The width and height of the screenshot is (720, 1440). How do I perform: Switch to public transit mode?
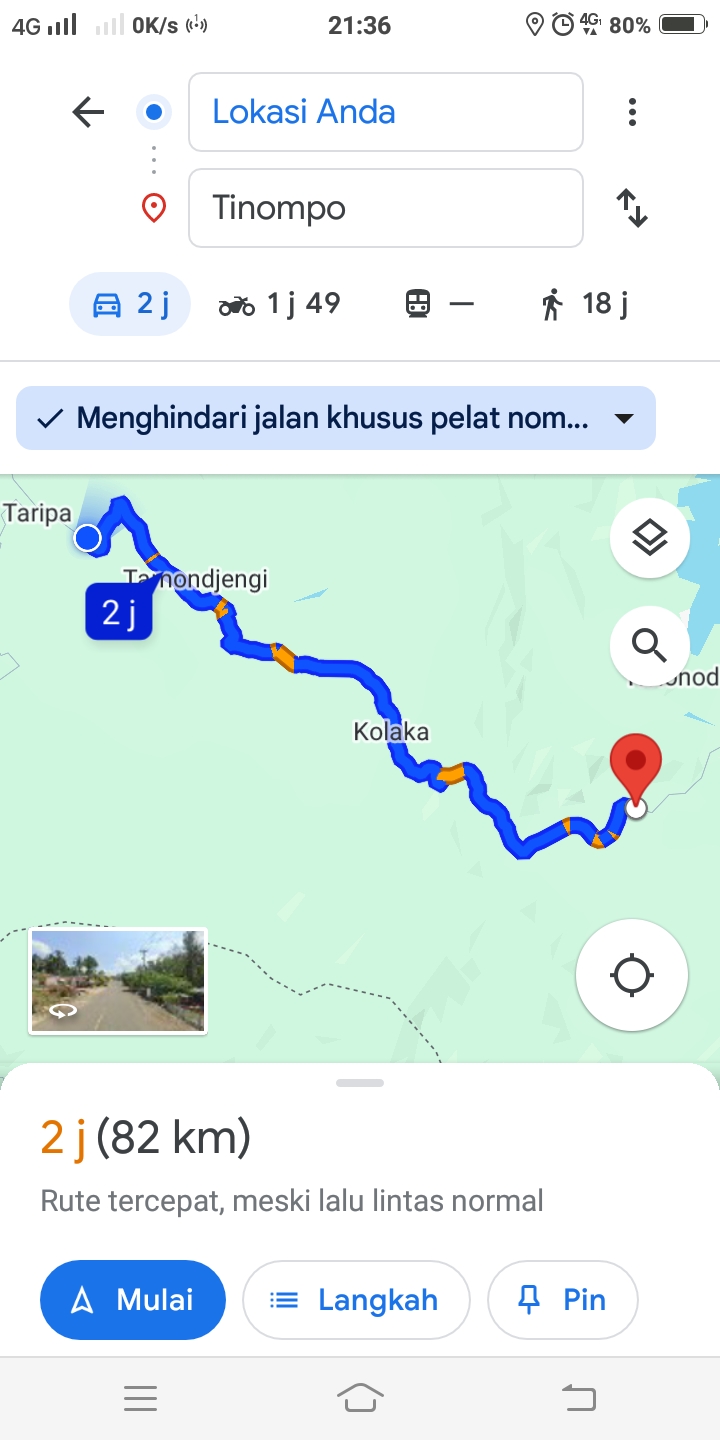pyautogui.click(x=439, y=303)
